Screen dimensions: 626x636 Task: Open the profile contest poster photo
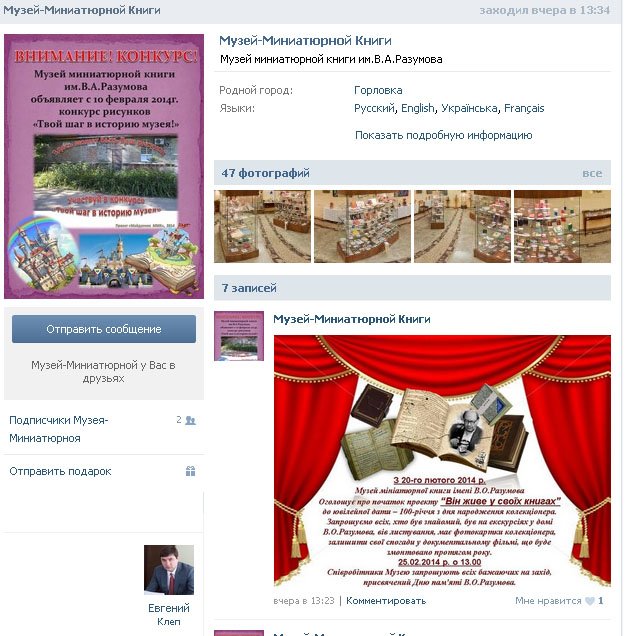pyautogui.click(x=104, y=166)
